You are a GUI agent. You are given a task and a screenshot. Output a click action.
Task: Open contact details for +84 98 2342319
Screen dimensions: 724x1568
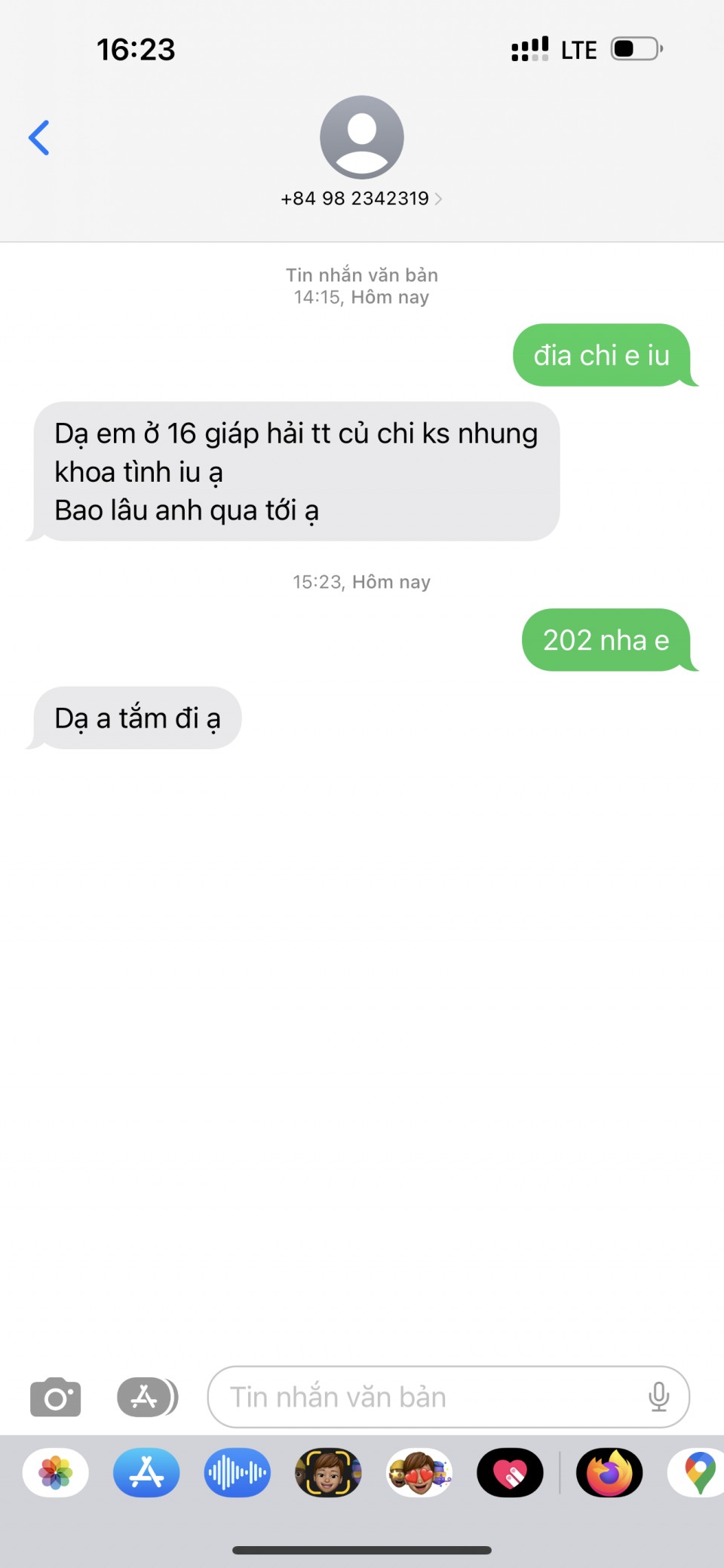tap(361, 198)
